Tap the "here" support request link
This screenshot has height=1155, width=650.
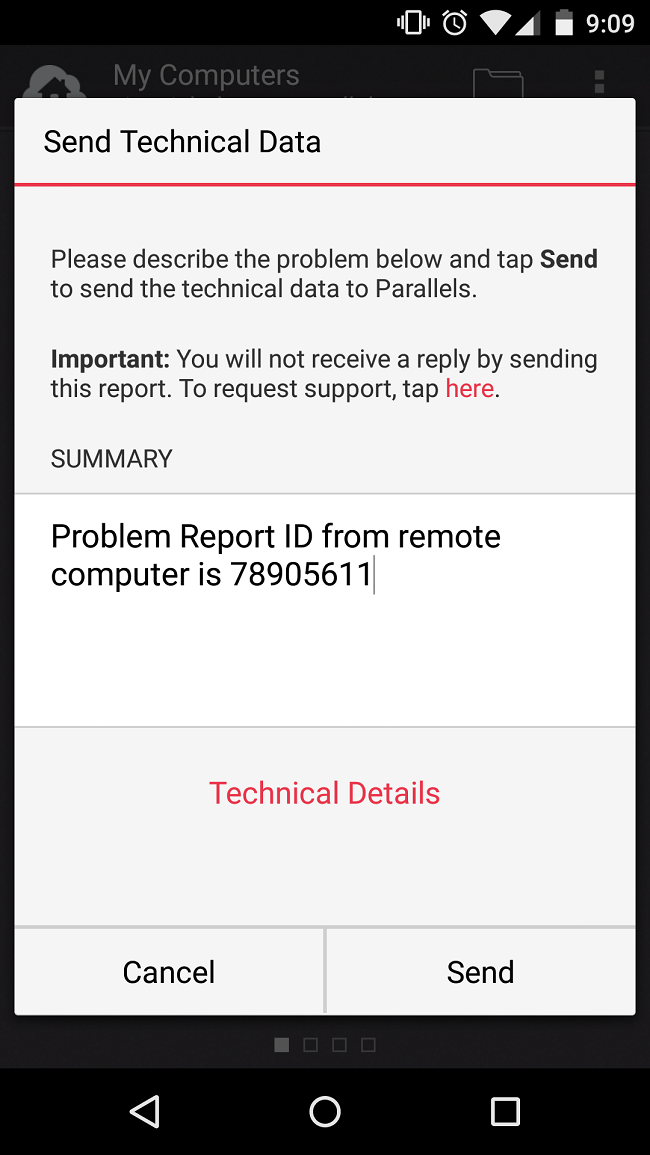(x=469, y=388)
